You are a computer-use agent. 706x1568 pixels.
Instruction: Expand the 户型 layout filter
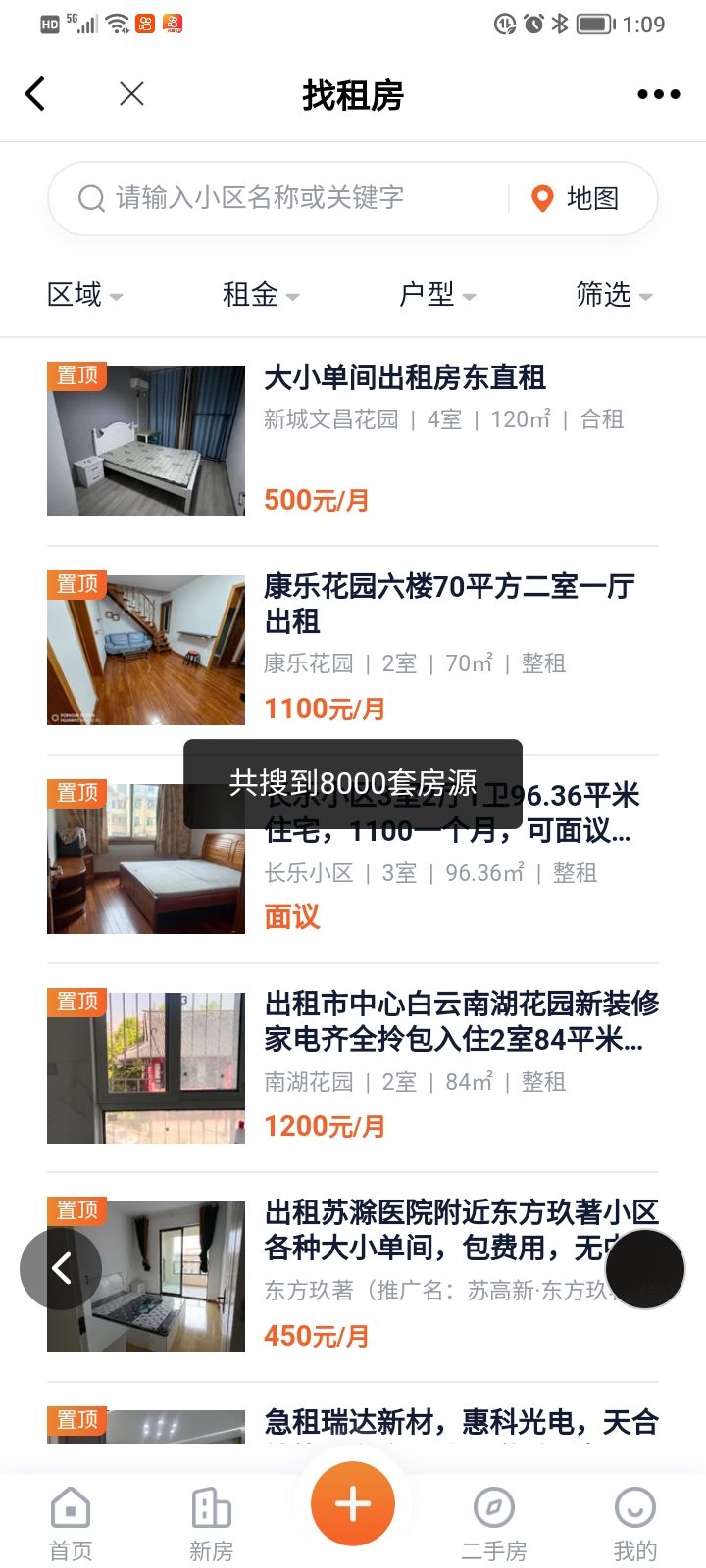pyautogui.click(x=436, y=294)
